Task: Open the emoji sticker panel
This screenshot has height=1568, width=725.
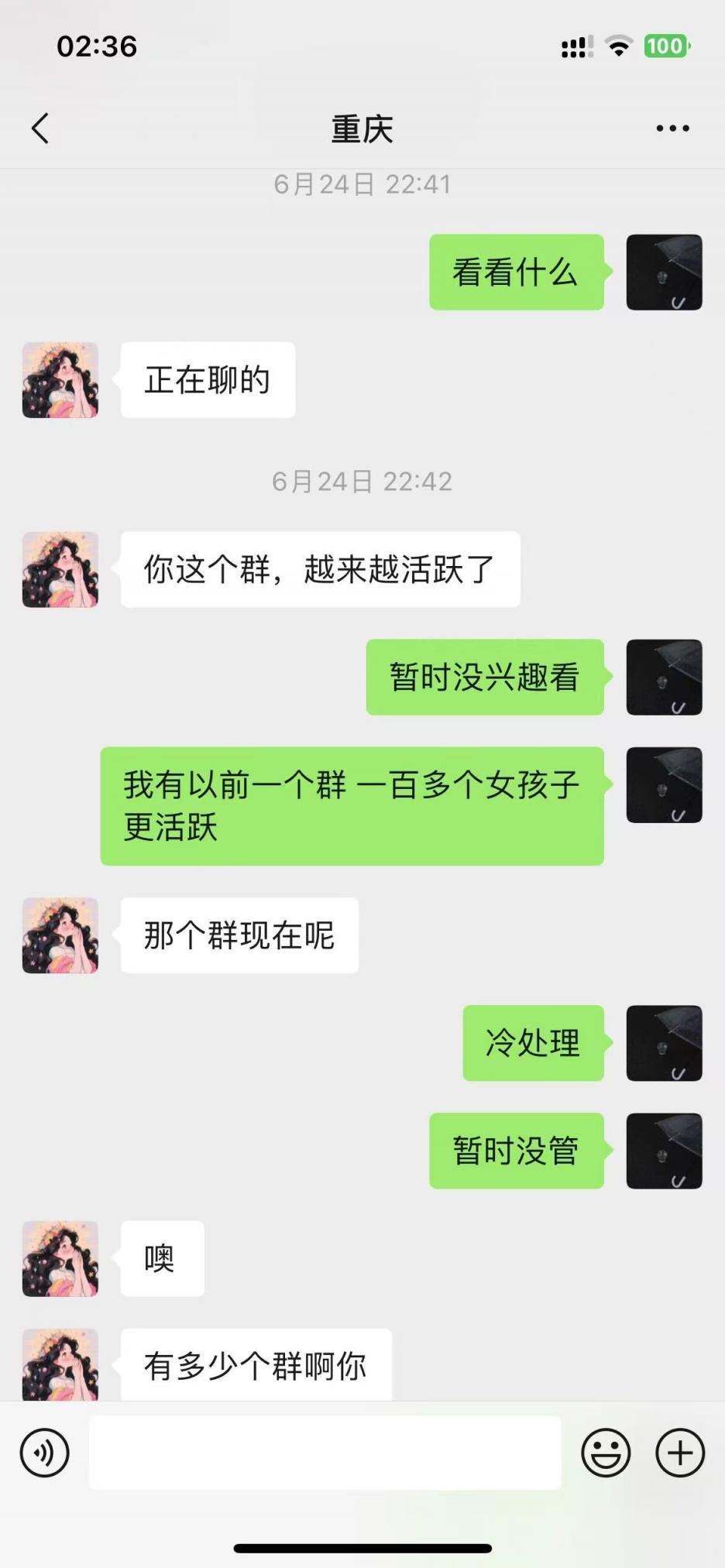Action: tap(606, 1453)
